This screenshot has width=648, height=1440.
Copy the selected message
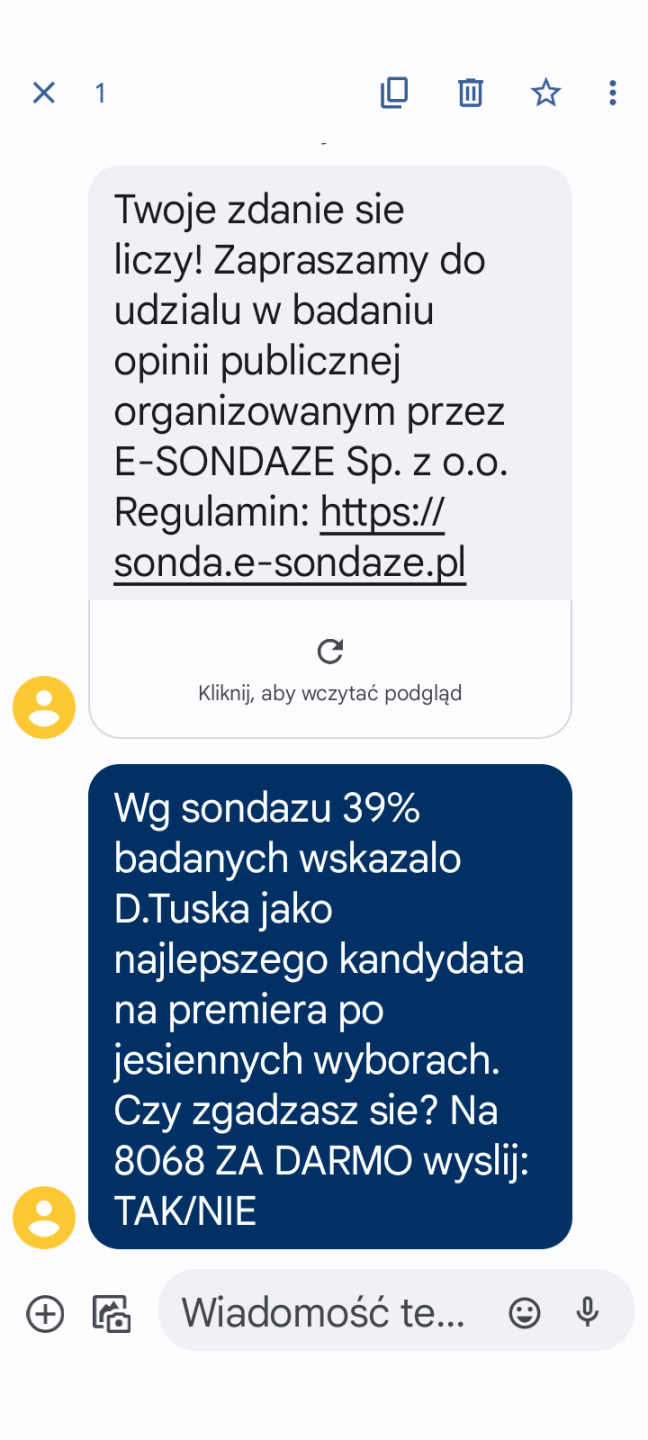click(x=394, y=93)
